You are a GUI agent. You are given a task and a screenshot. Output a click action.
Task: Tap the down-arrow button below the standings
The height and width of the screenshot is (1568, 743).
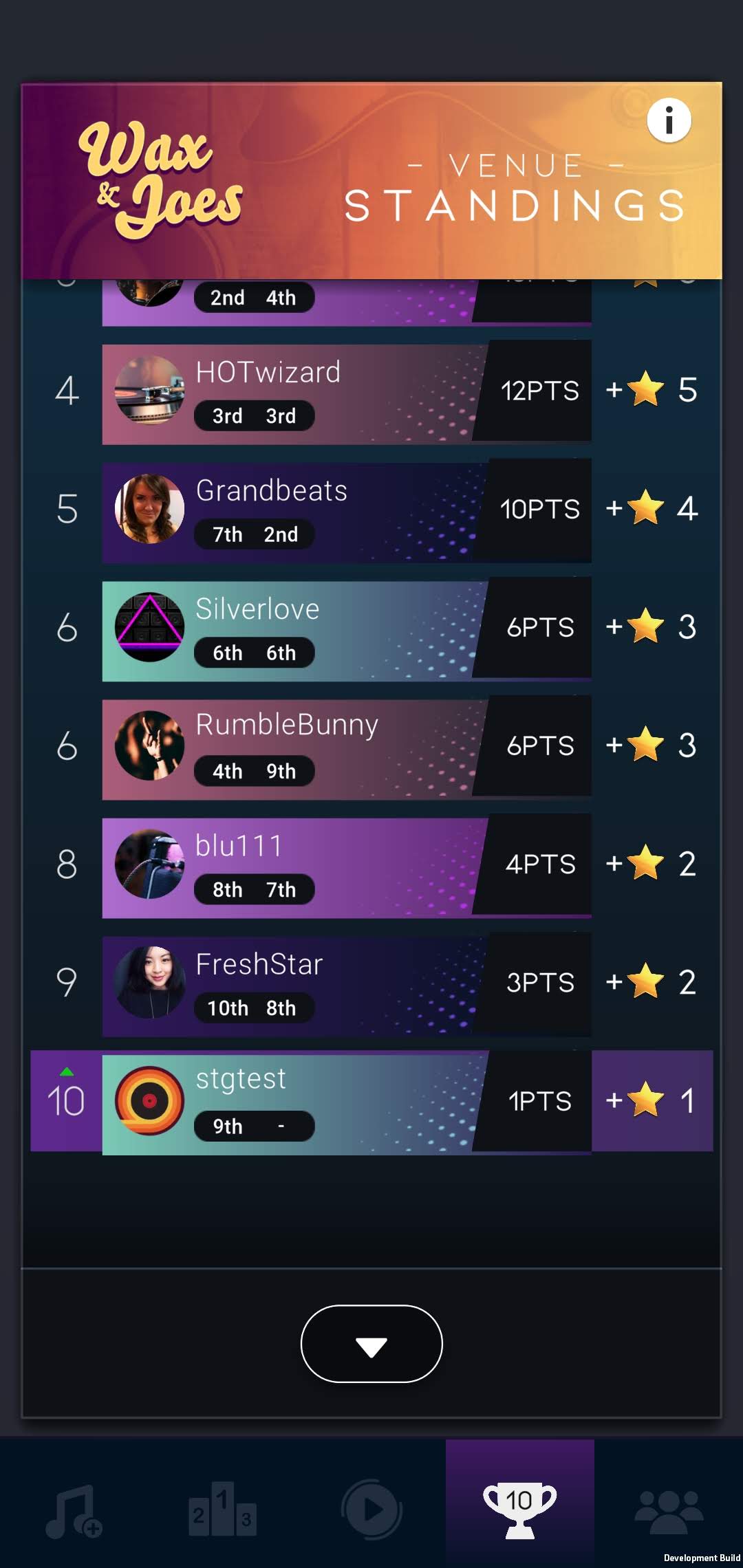(x=371, y=1343)
